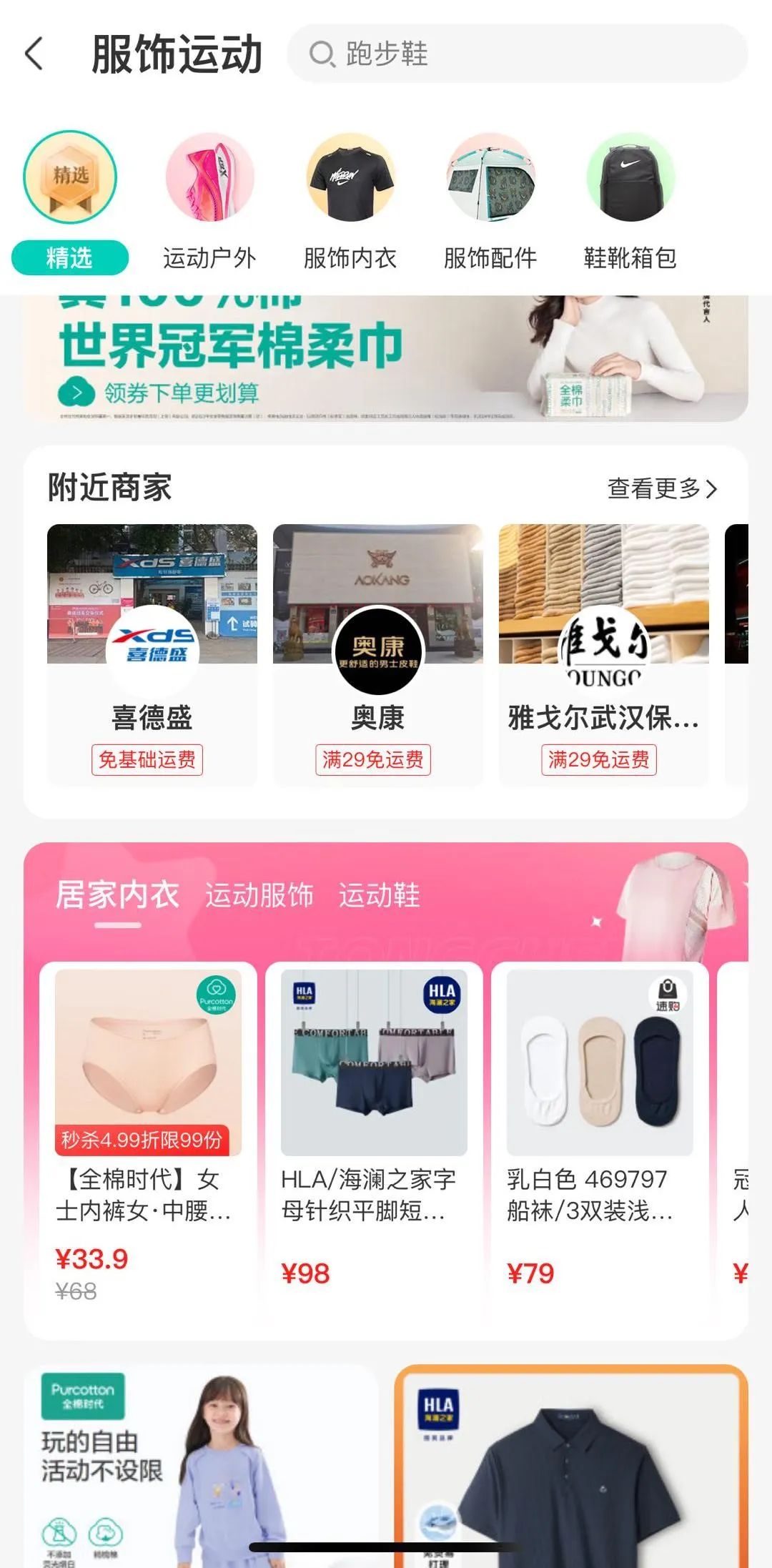Select the 居家内衣 tab
This screenshot has width=772, height=1568.
click(117, 895)
